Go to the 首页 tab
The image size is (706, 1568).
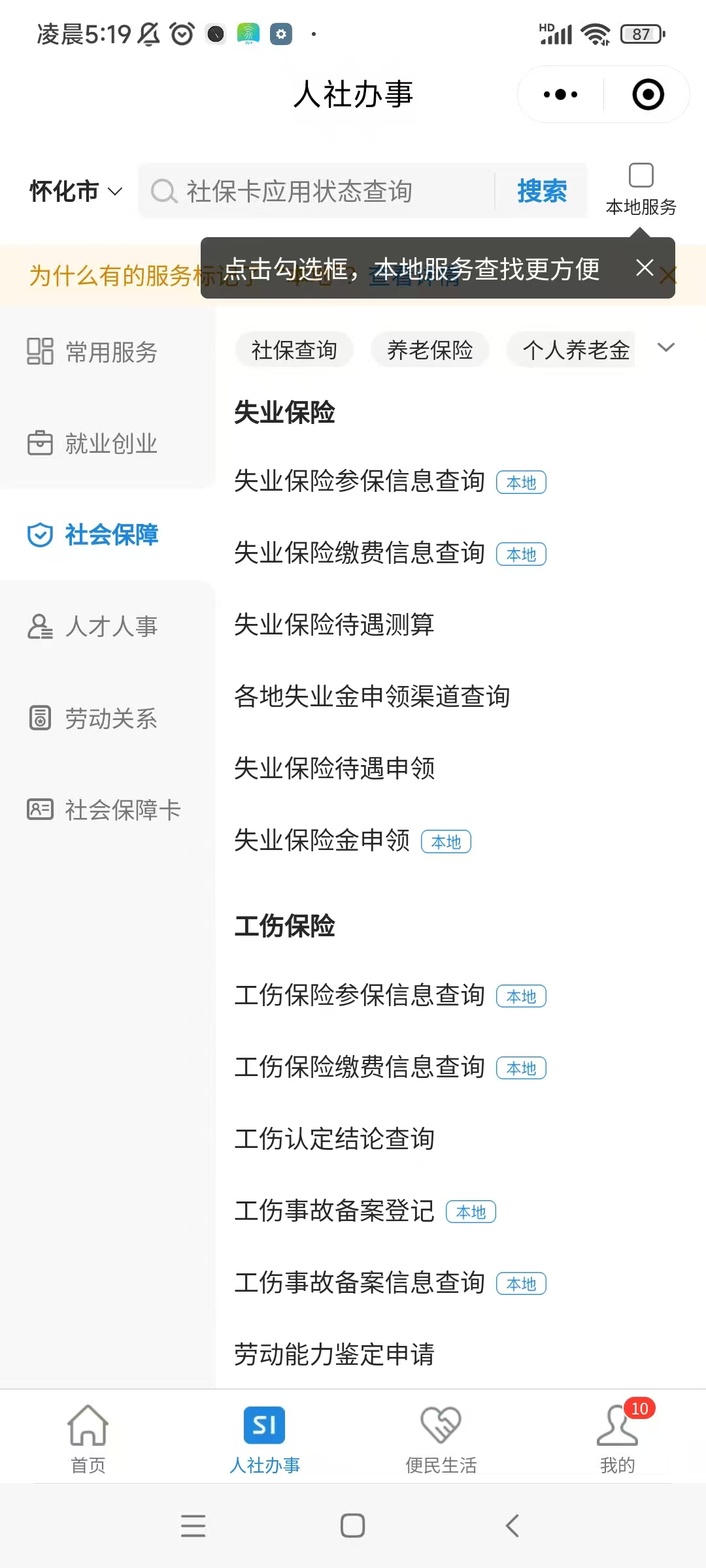88,1437
